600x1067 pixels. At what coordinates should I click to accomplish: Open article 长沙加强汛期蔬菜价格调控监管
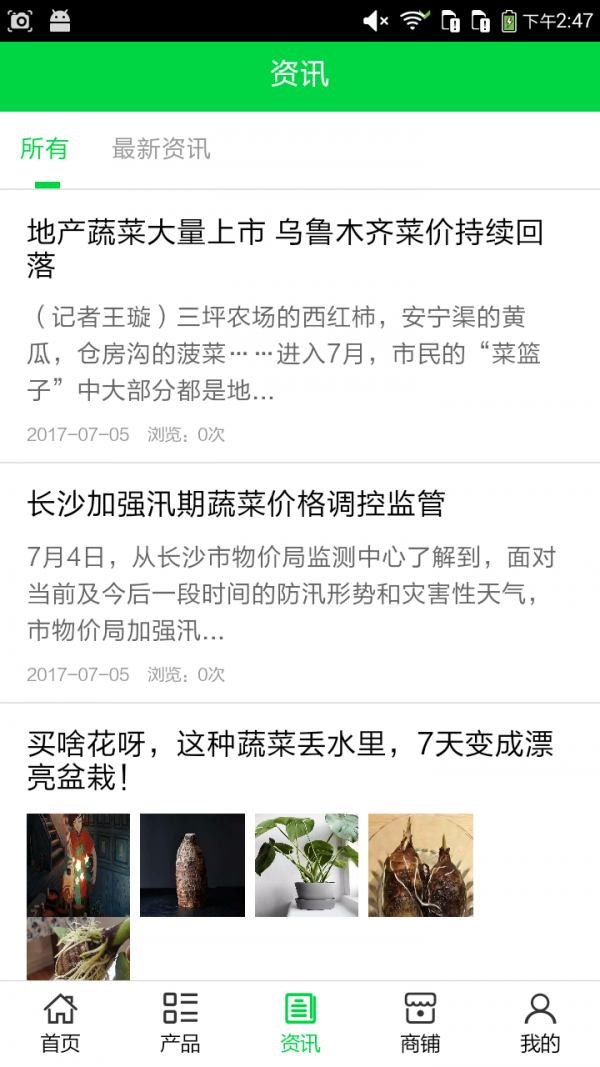pyautogui.click(x=236, y=504)
